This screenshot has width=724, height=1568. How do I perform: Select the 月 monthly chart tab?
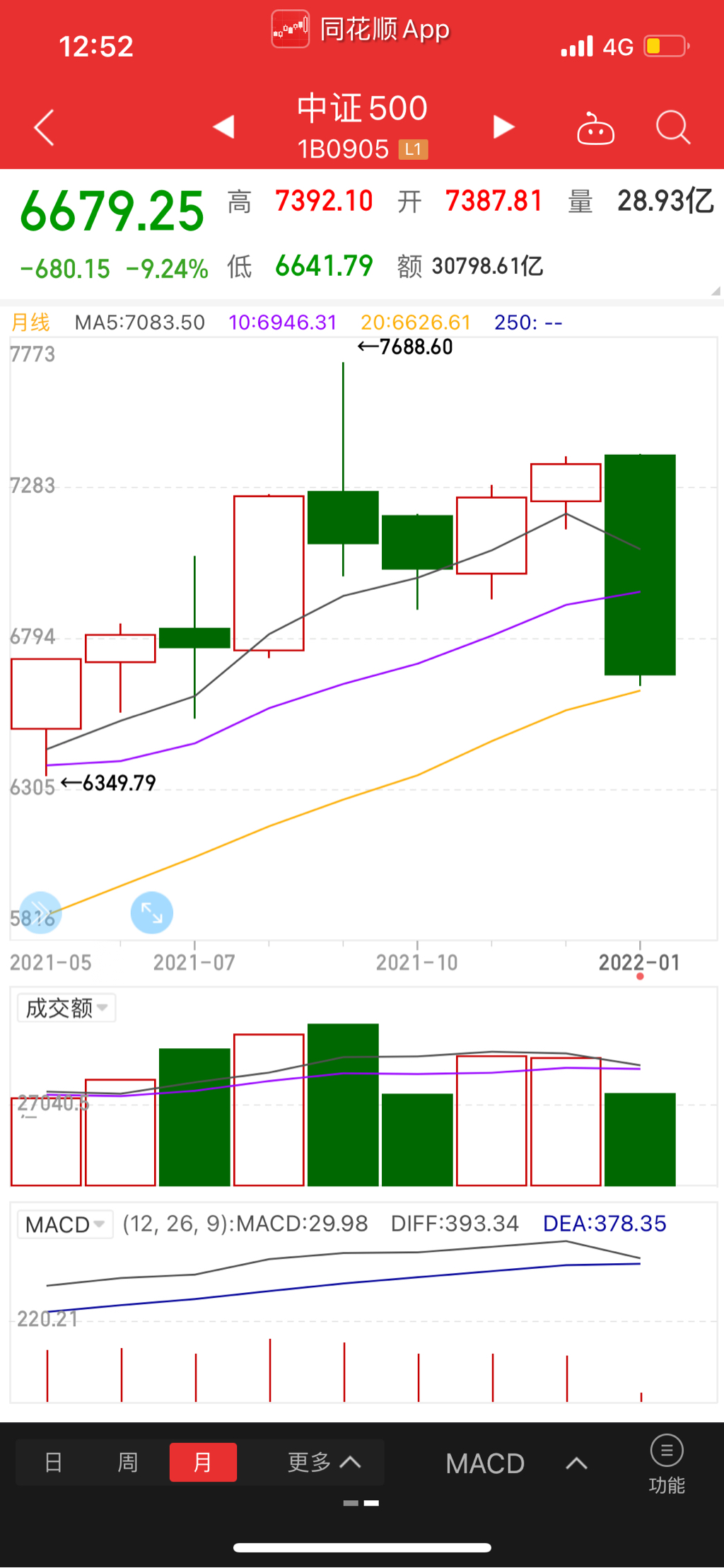pyautogui.click(x=203, y=1462)
